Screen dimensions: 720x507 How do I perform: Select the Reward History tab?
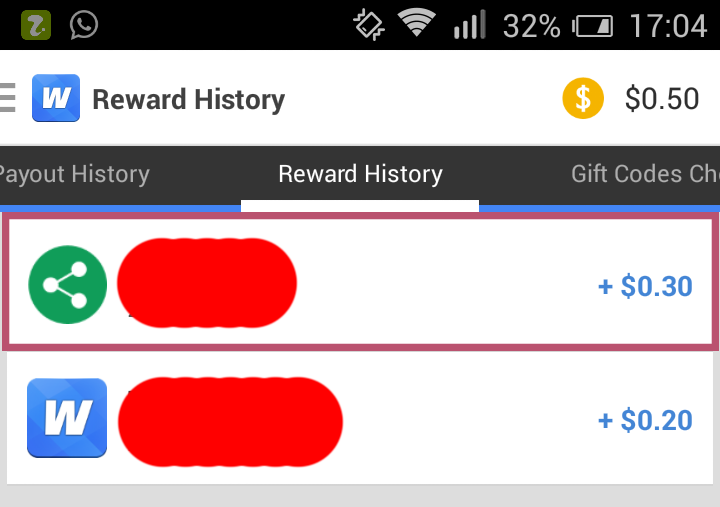pyautogui.click(x=360, y=174)
